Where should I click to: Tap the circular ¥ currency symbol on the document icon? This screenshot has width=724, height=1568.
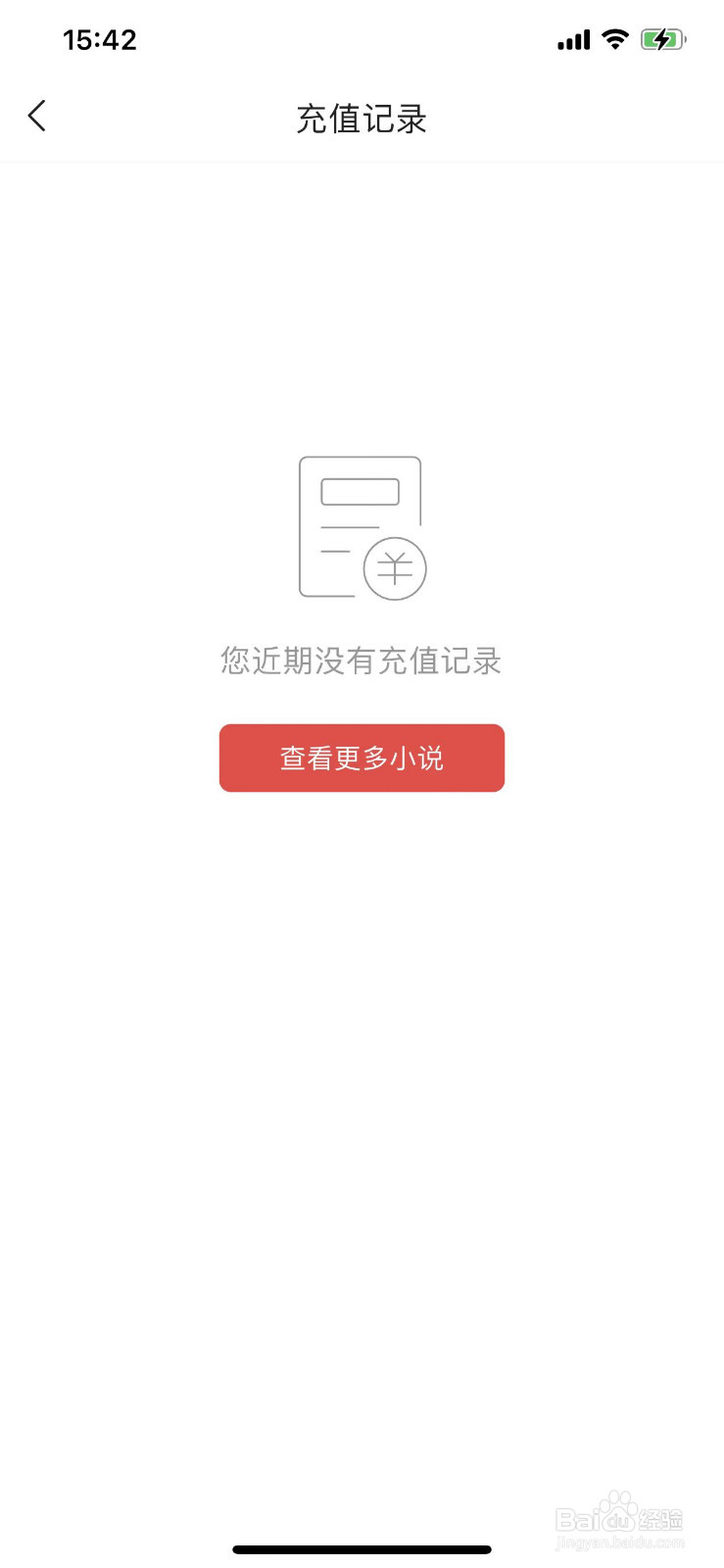click(395, 566)
